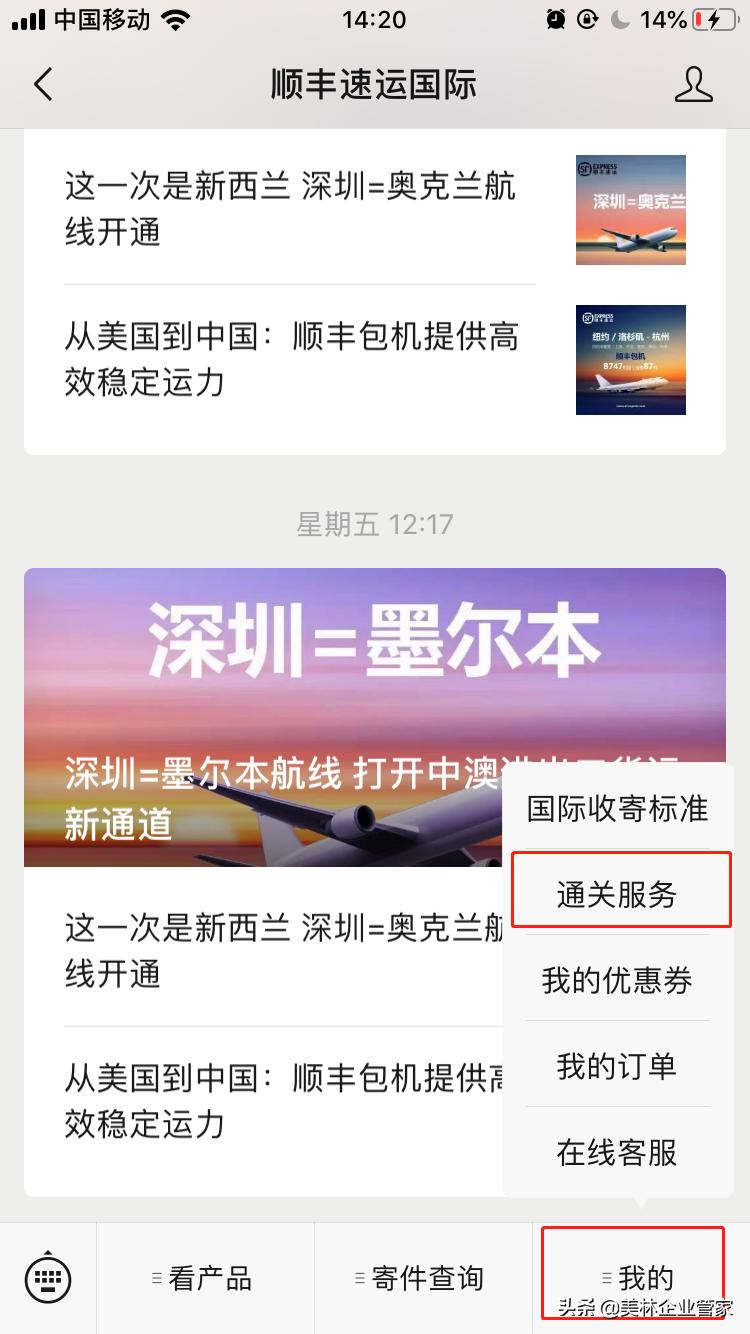Tap the 纽约/洛杉矶-杭州 article thumbnail
750x1334 pixels.
(x=630, y=360)
